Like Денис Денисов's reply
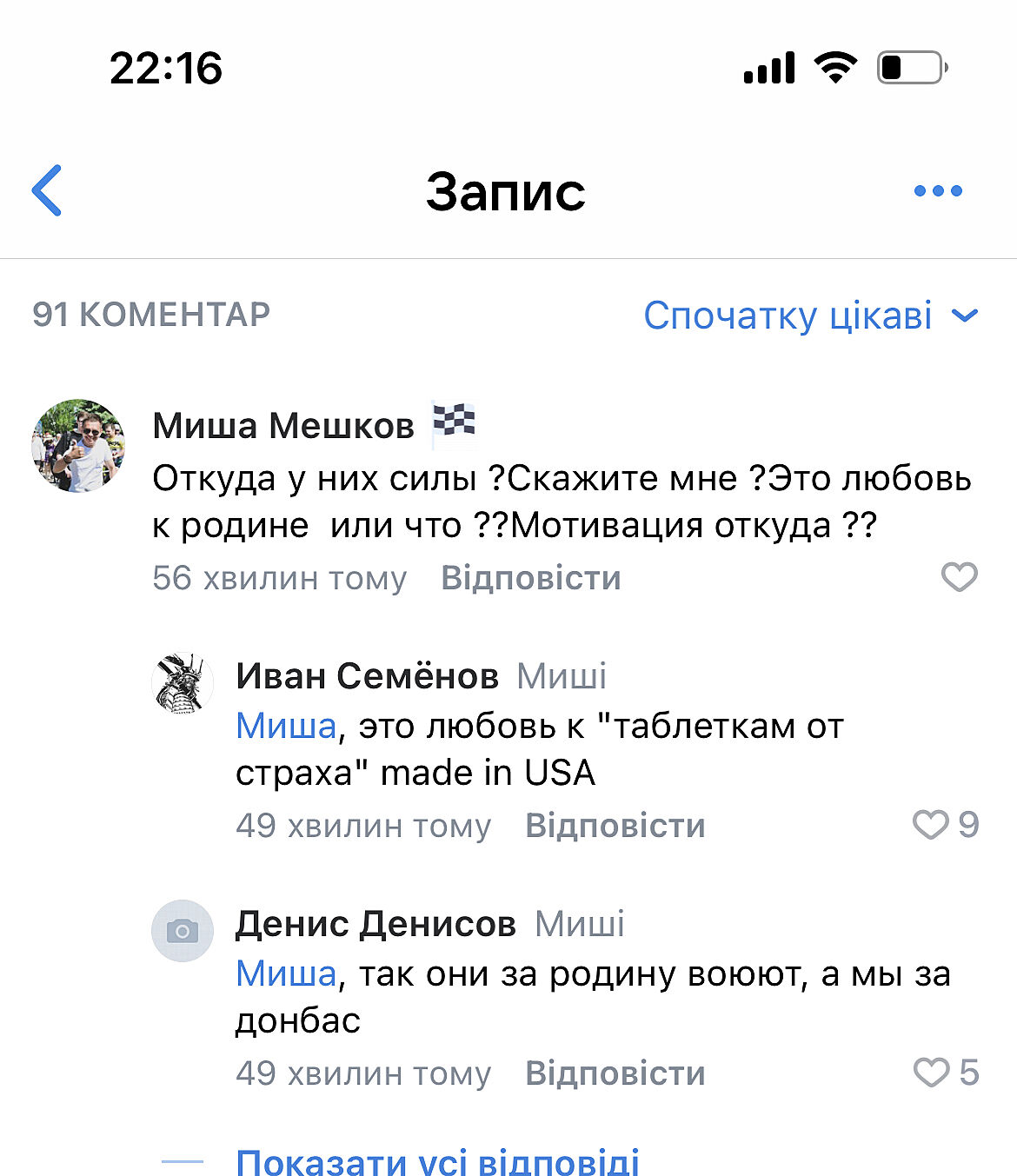This screenshot has height=1176, width=1017. pos(931,1072)
